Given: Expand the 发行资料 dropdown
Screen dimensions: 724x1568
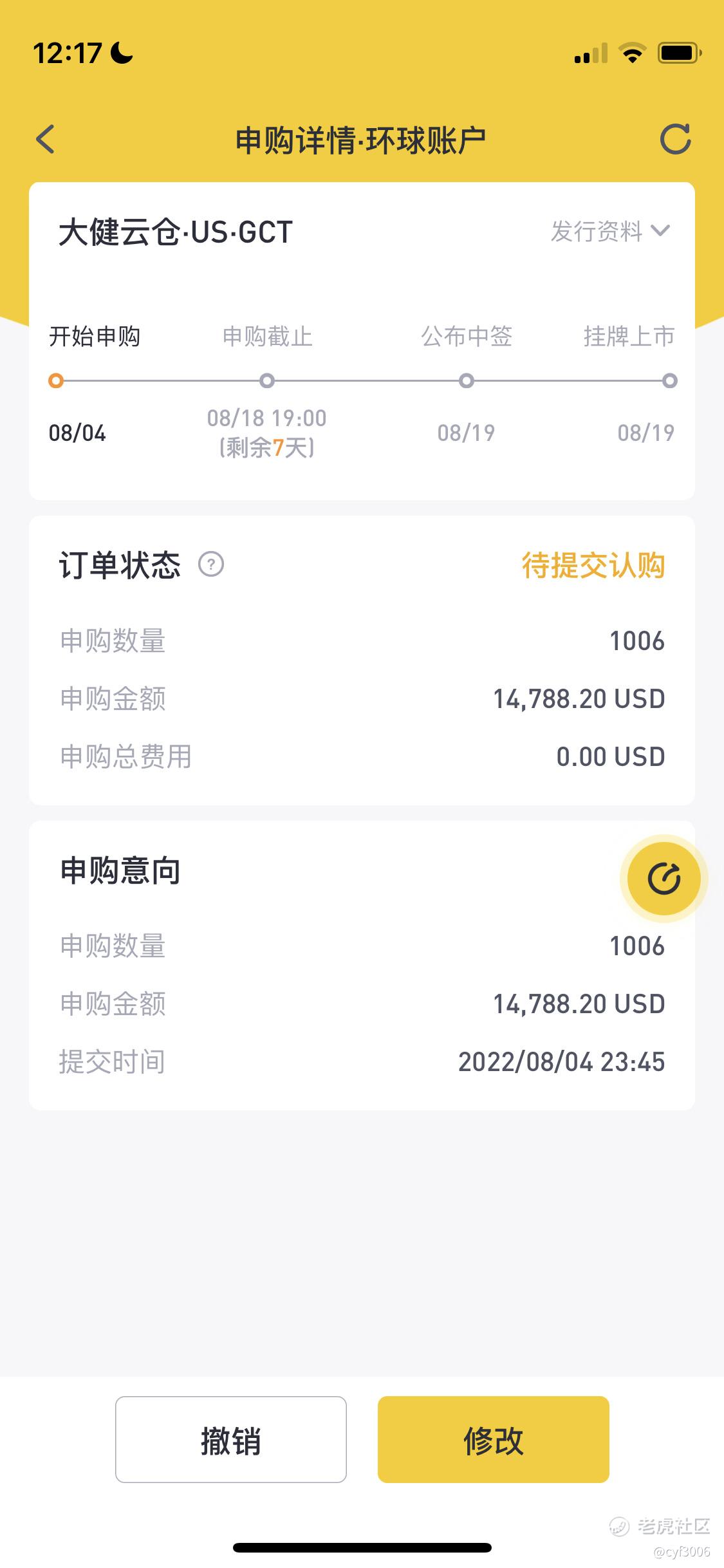Looking at the screenshot, I should pyautogui.click(x=610, y=231).
